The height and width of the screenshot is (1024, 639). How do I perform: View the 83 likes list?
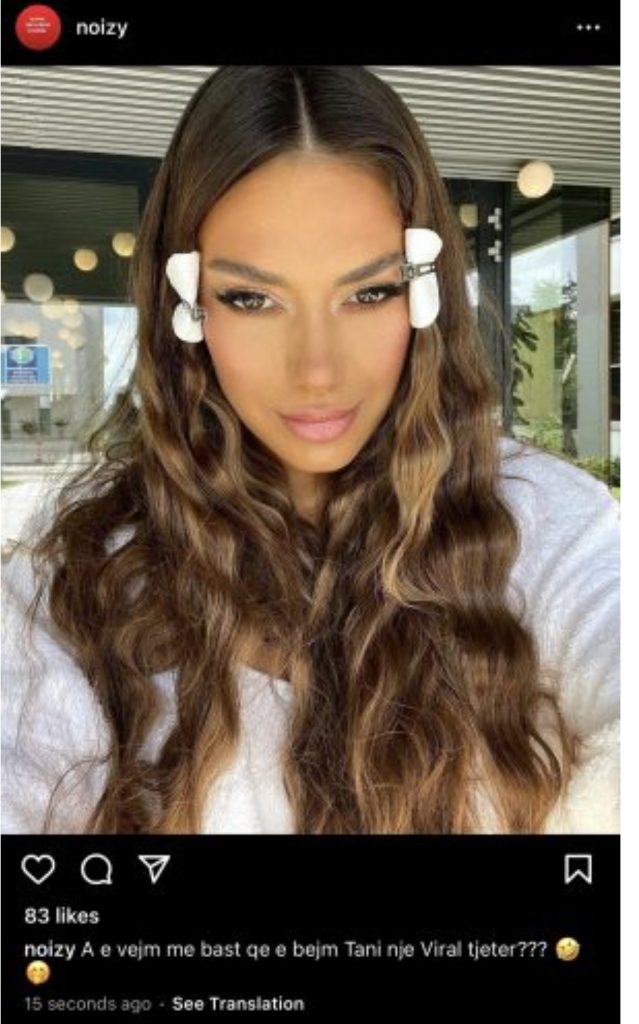click(62, 916)
